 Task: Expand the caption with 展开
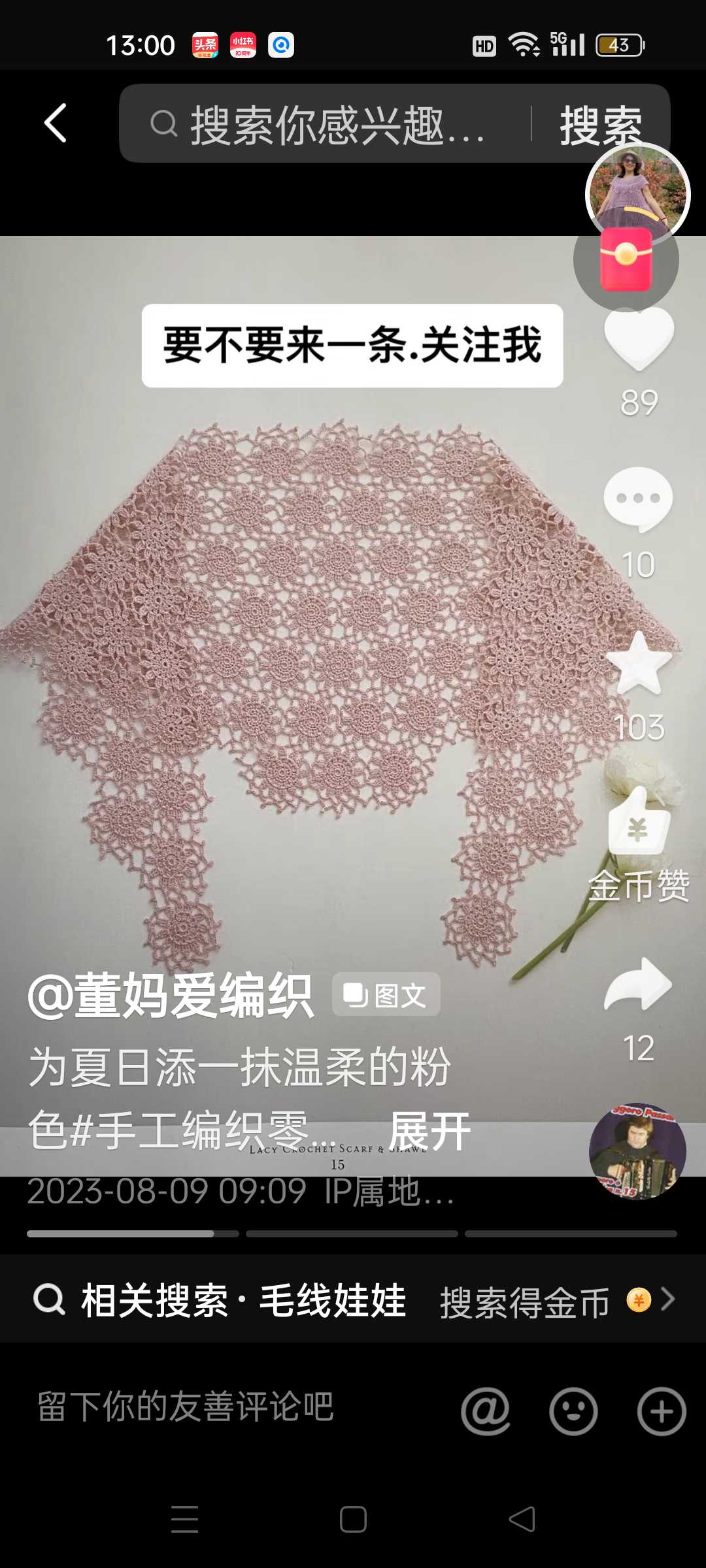(429, 1131)
